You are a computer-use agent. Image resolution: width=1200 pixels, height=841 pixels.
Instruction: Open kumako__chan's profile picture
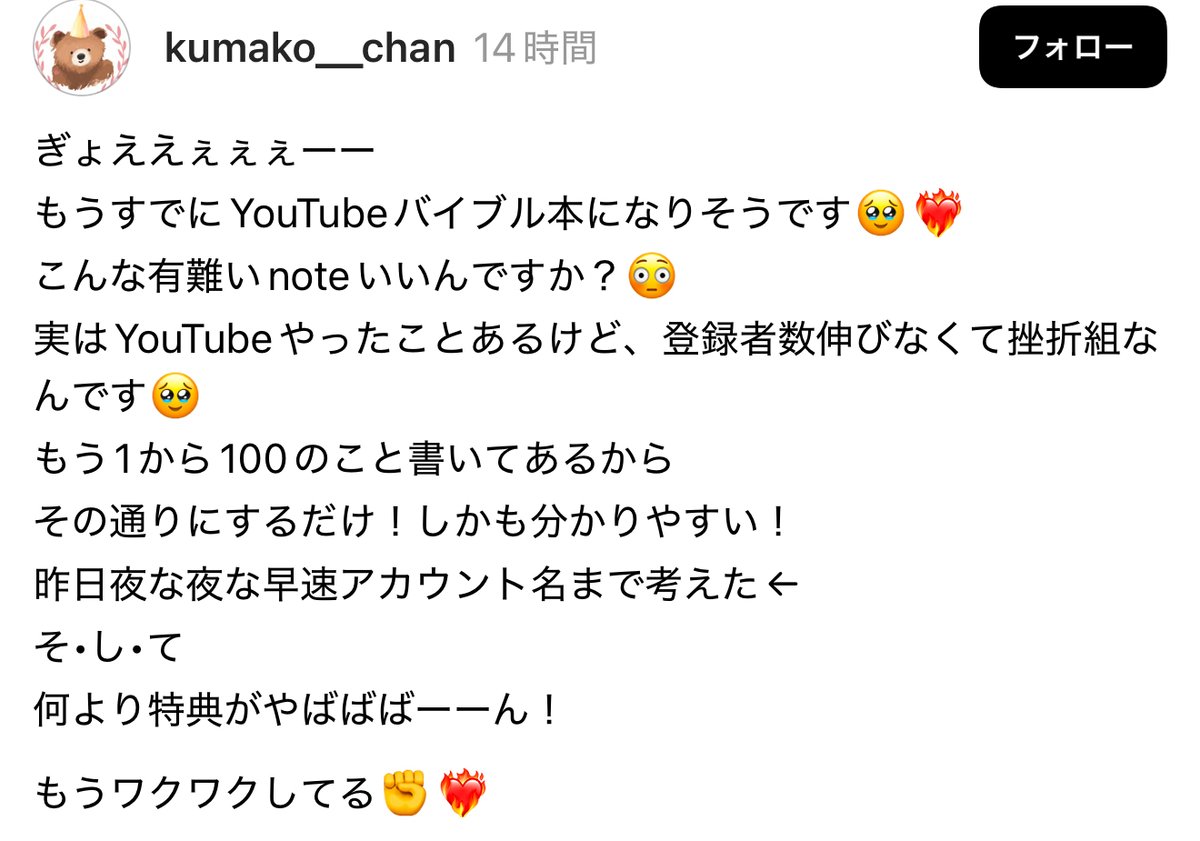tap(82, 48)
